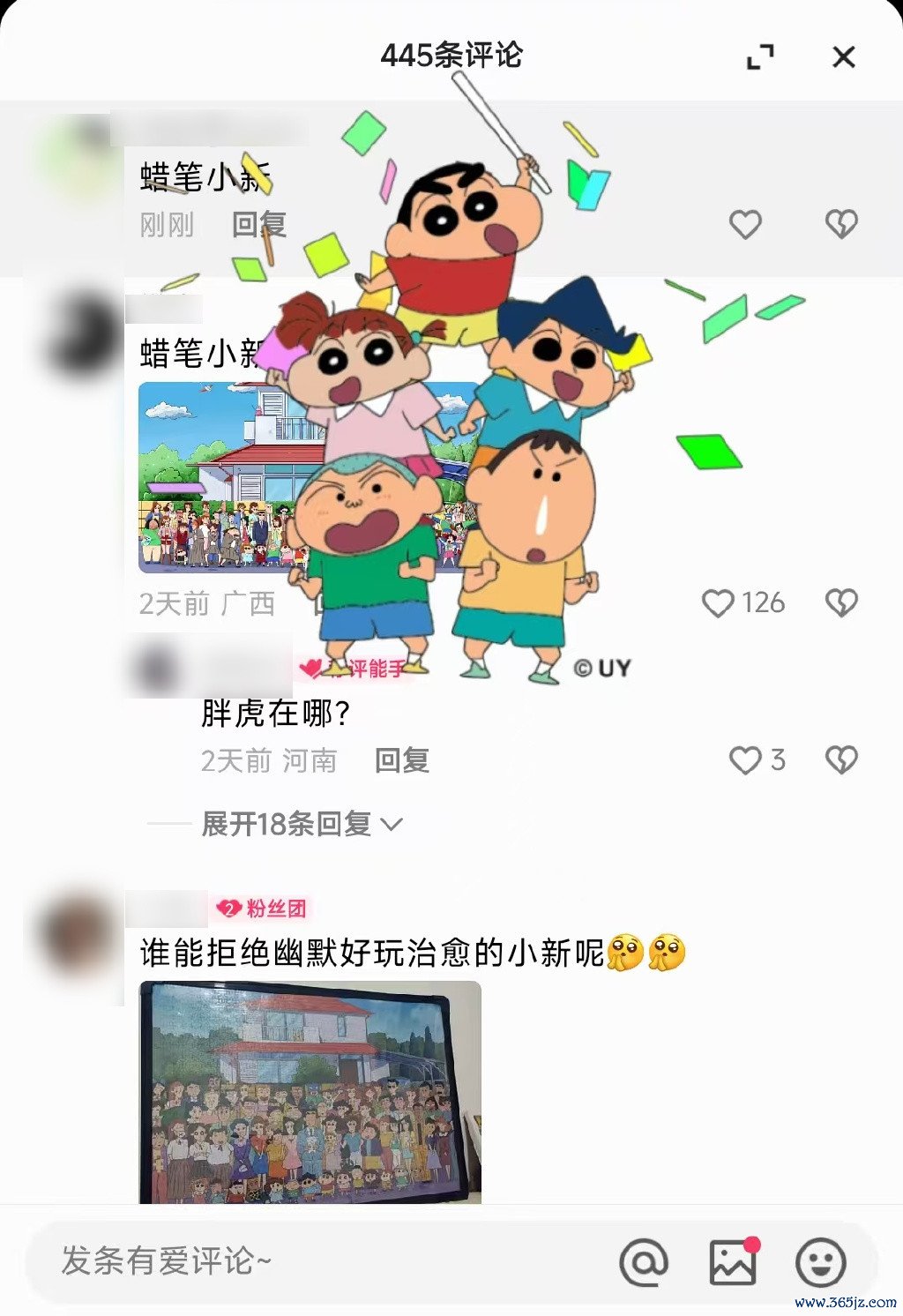Like the just-posted 蜡笔小新 comment
The height and width of the screenshot is (1316, 903).
[x=745, y=224]
